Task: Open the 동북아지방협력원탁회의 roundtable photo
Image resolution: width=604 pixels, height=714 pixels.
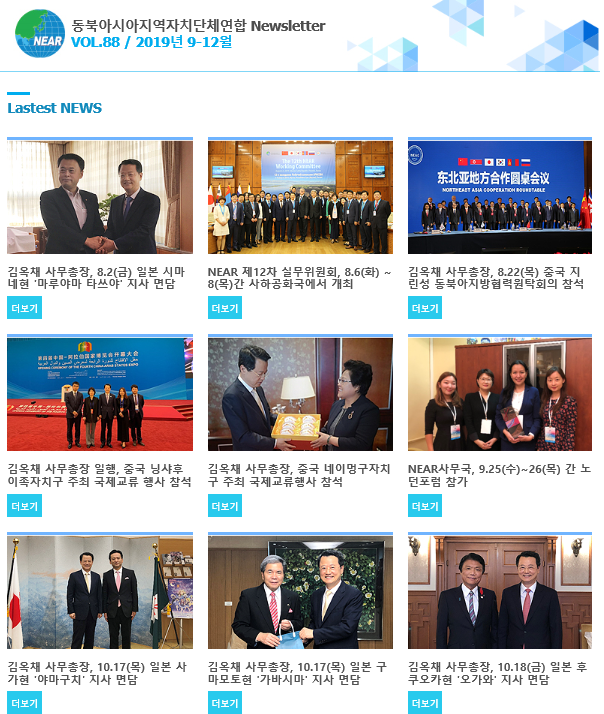Action: [499, 197]
